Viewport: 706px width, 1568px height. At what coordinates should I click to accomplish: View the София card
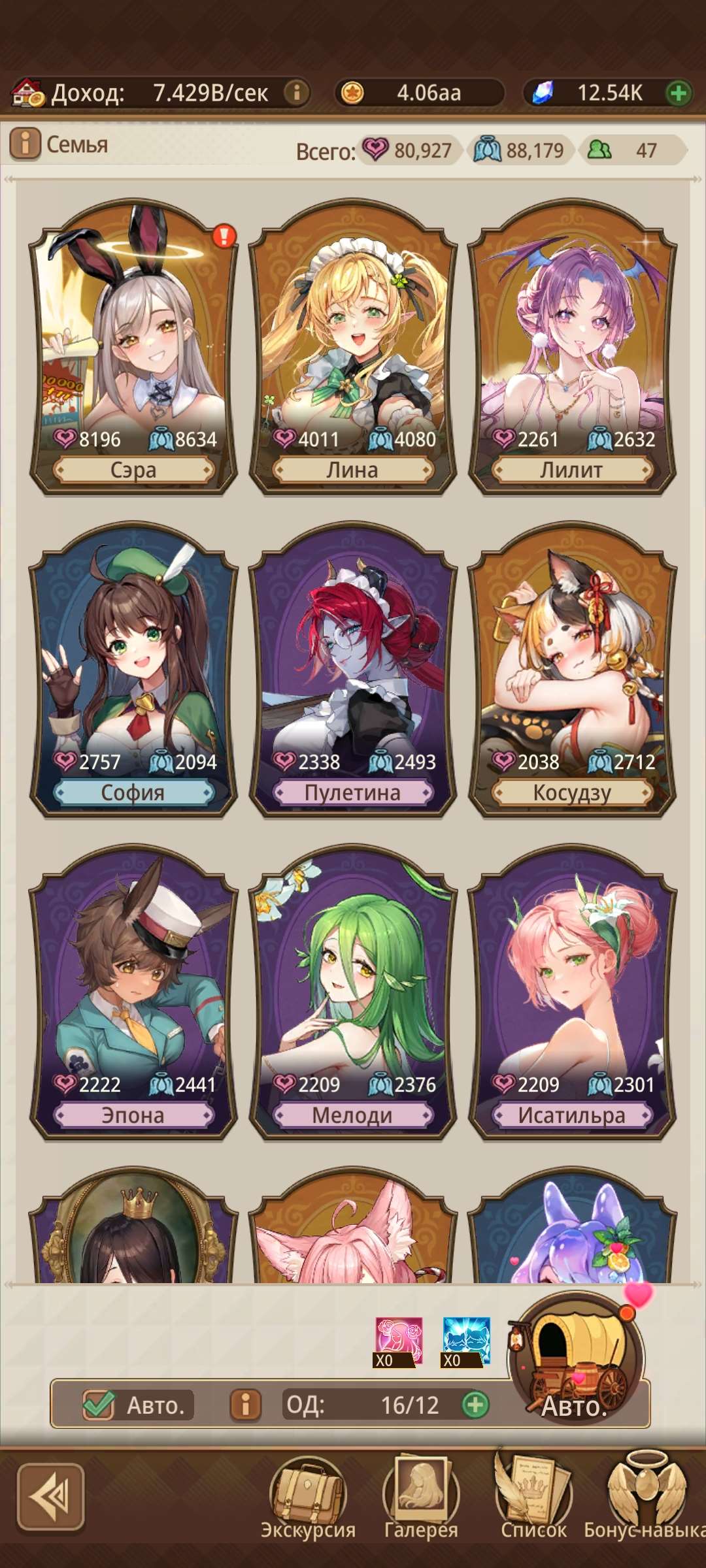(133, 670)
